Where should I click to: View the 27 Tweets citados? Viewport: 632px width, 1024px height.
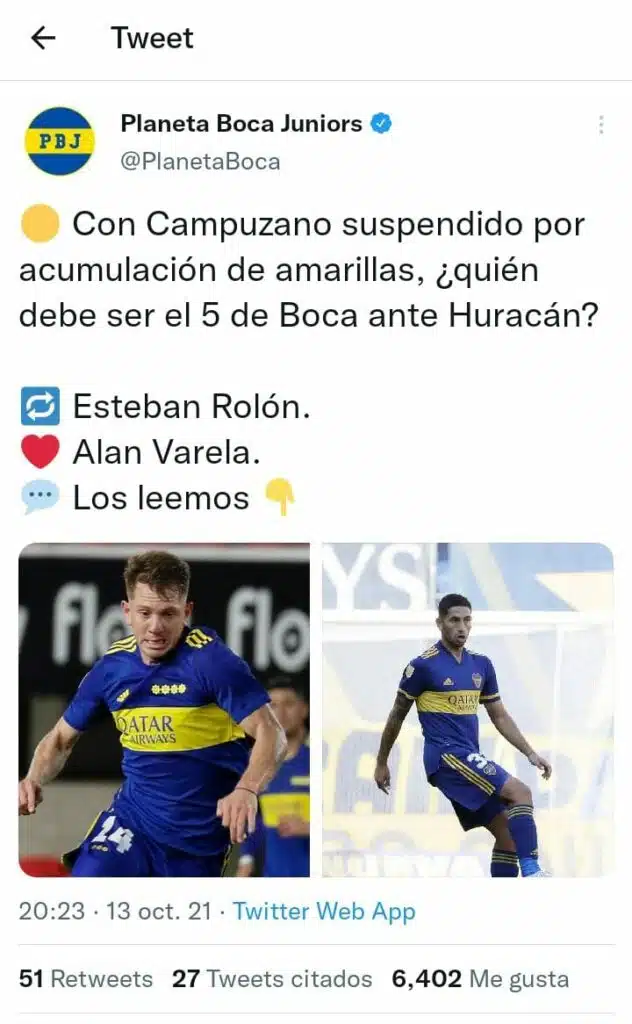pyautogui.click(x=272, y=979)
